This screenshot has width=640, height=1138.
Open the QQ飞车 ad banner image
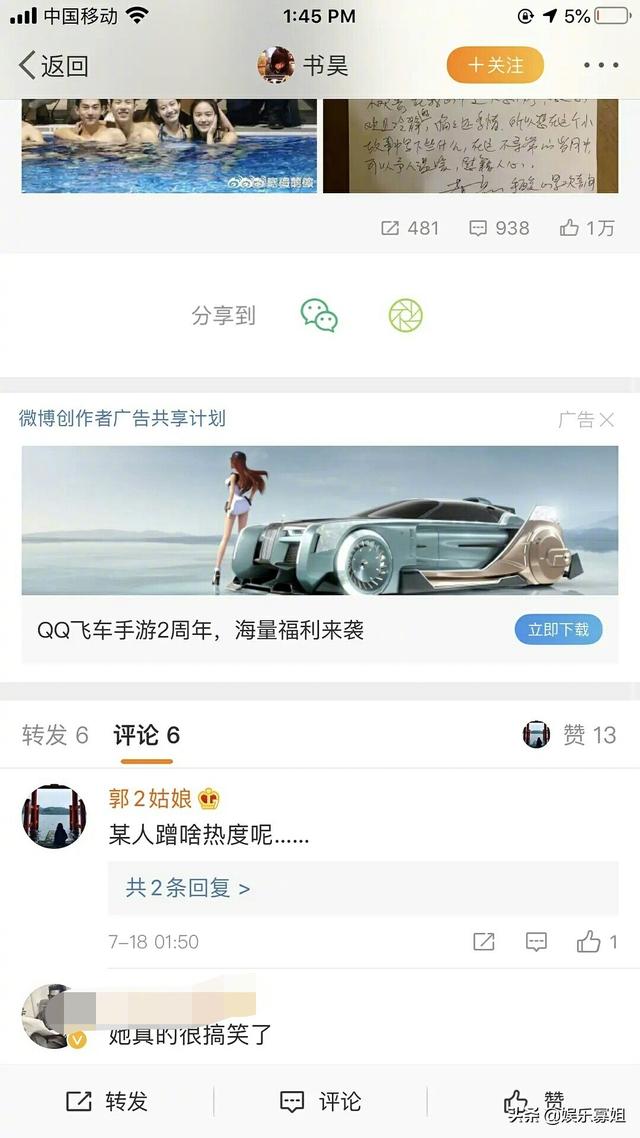pyautogui.click(x=320, y=520)
